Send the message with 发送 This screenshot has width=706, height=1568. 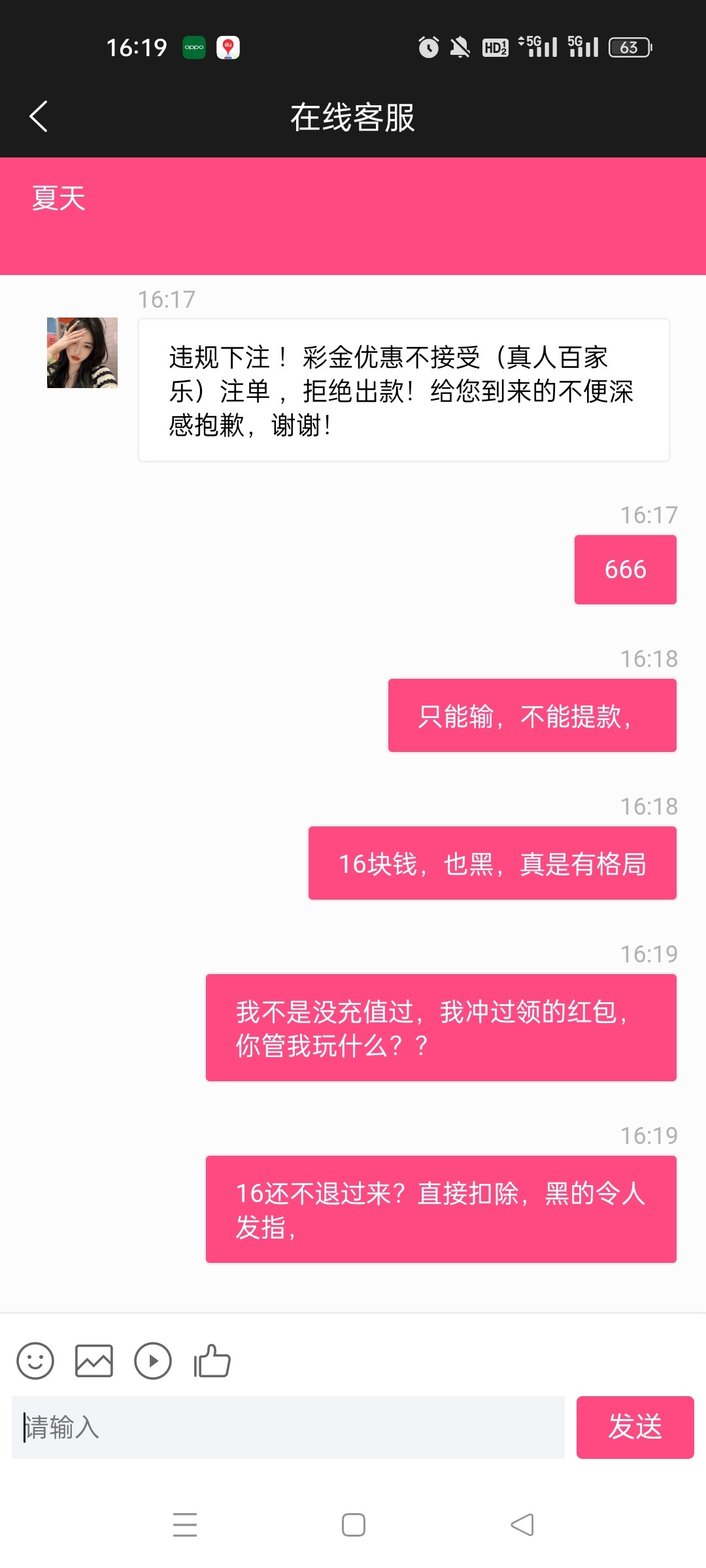(635, 1428)
